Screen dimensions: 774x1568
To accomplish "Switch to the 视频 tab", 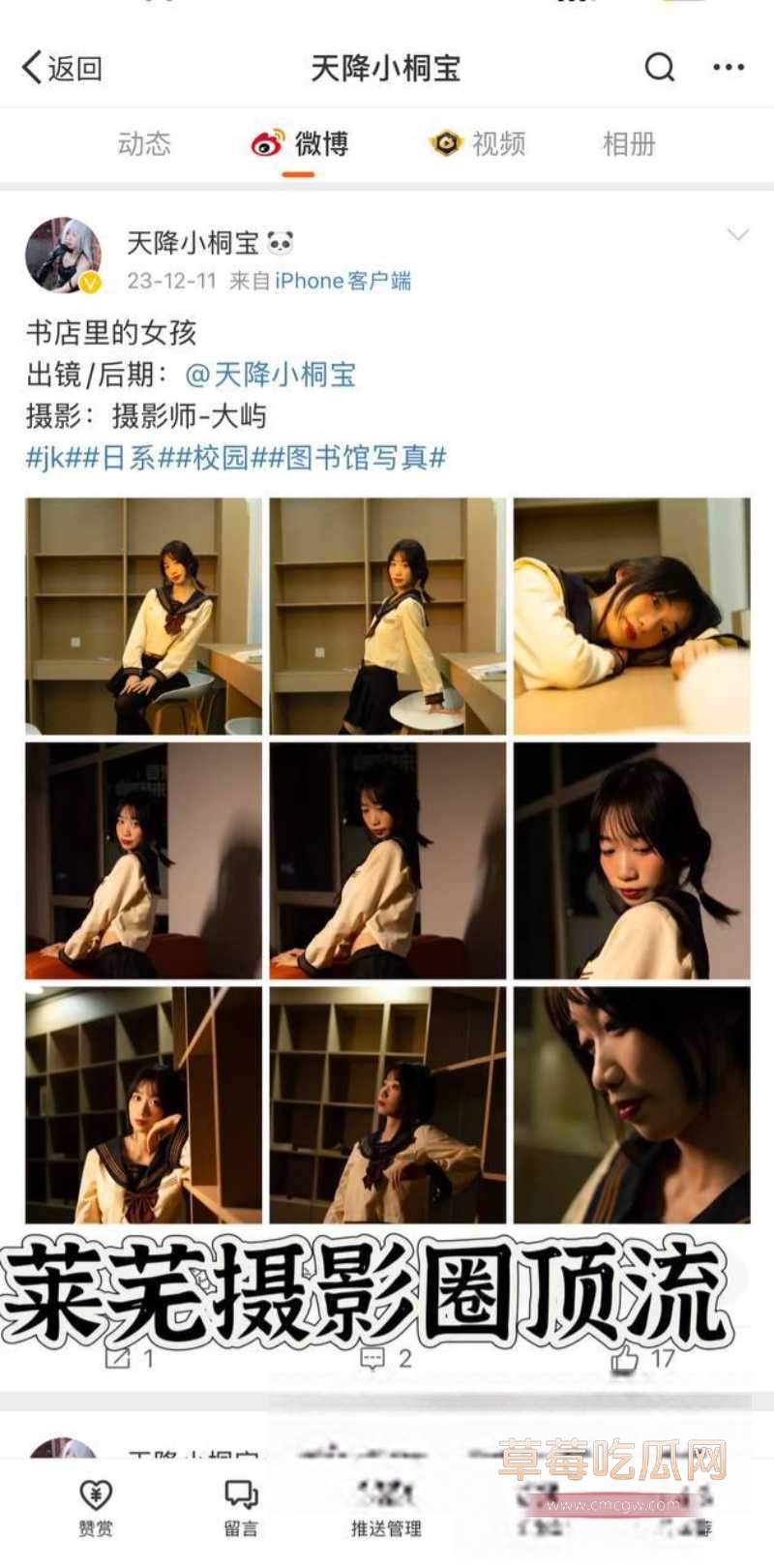I will point(477,144).
